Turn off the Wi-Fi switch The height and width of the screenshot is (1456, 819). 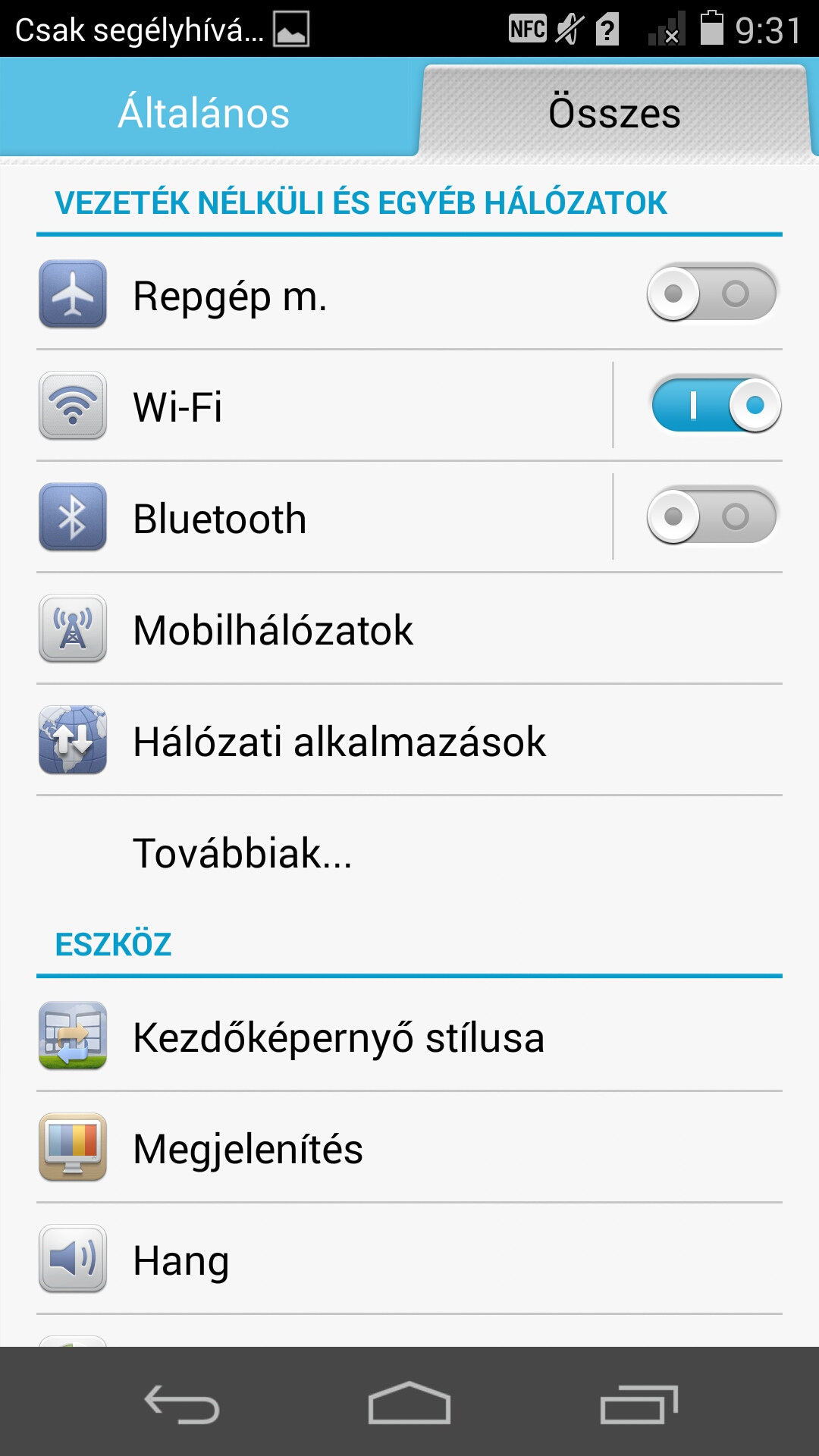pyautogui.click(x=716, y=405)
